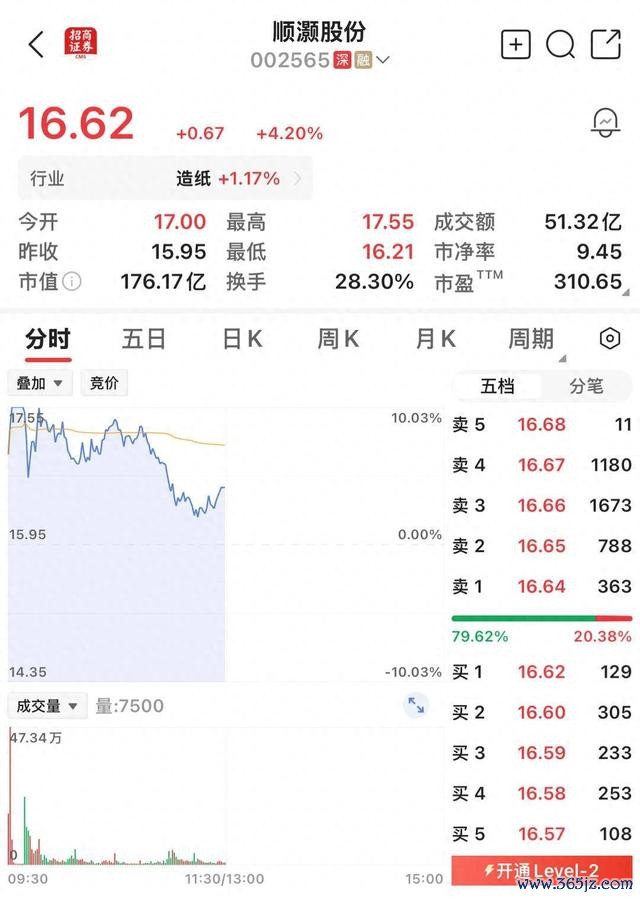Expand the 成交量 indicator dropdown
Image resolution: width=640 pixels, height=899 pixels.
pyautogui.click(x=48, y=706)
